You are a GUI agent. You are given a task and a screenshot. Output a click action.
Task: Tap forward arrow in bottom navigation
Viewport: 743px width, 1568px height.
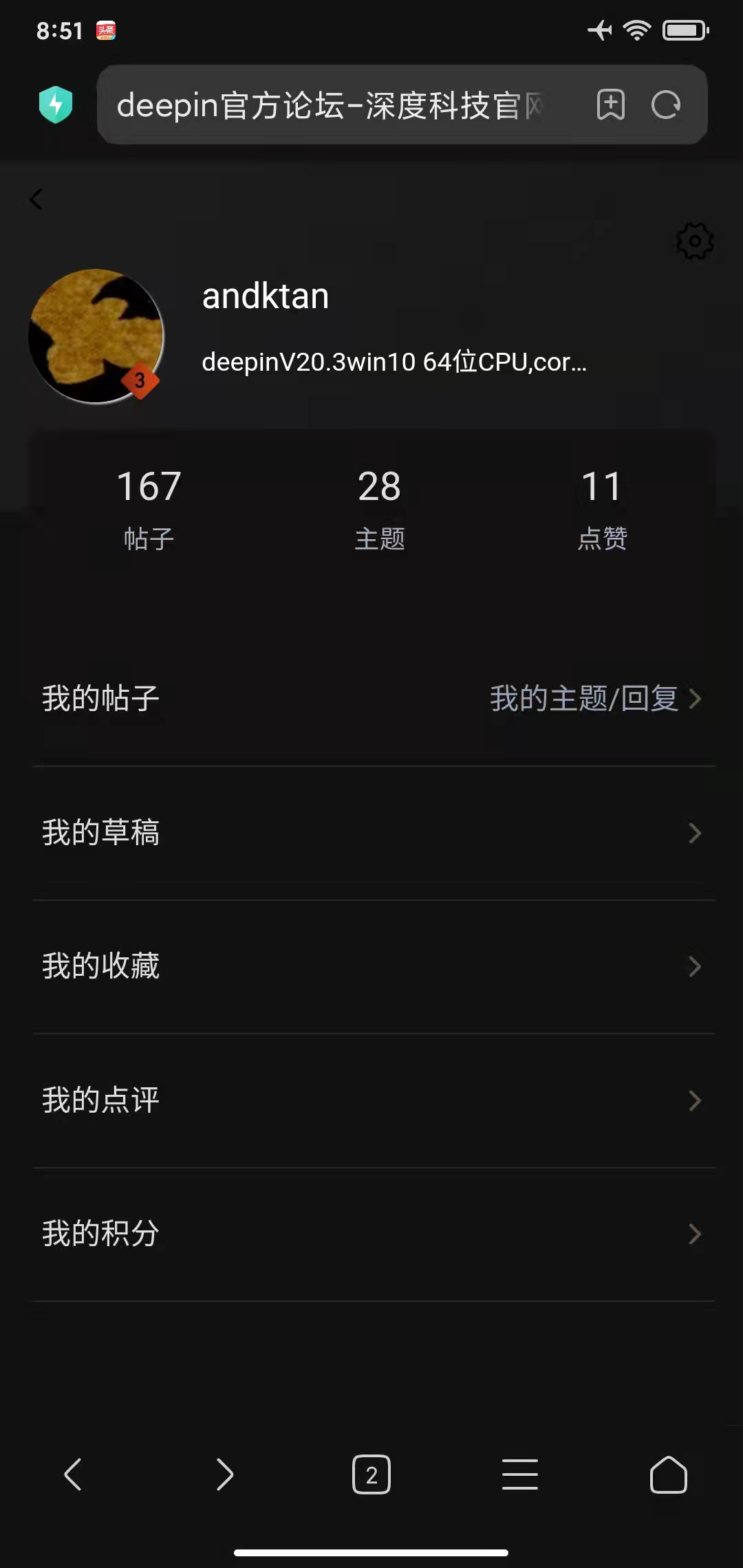tap(222, 1474)
